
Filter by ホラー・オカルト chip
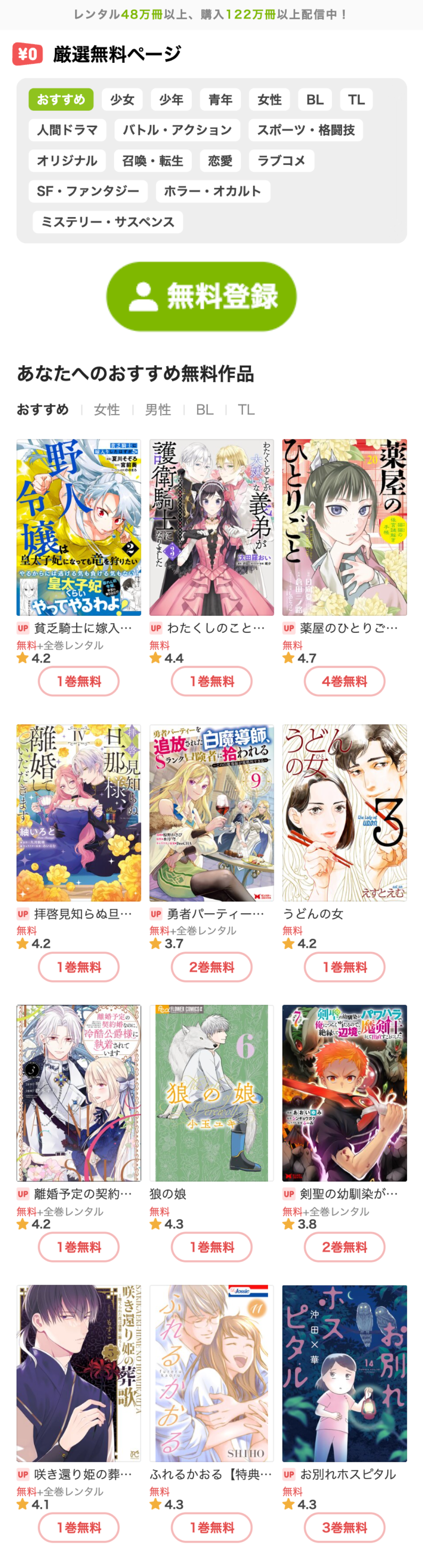tap(212, 191)
